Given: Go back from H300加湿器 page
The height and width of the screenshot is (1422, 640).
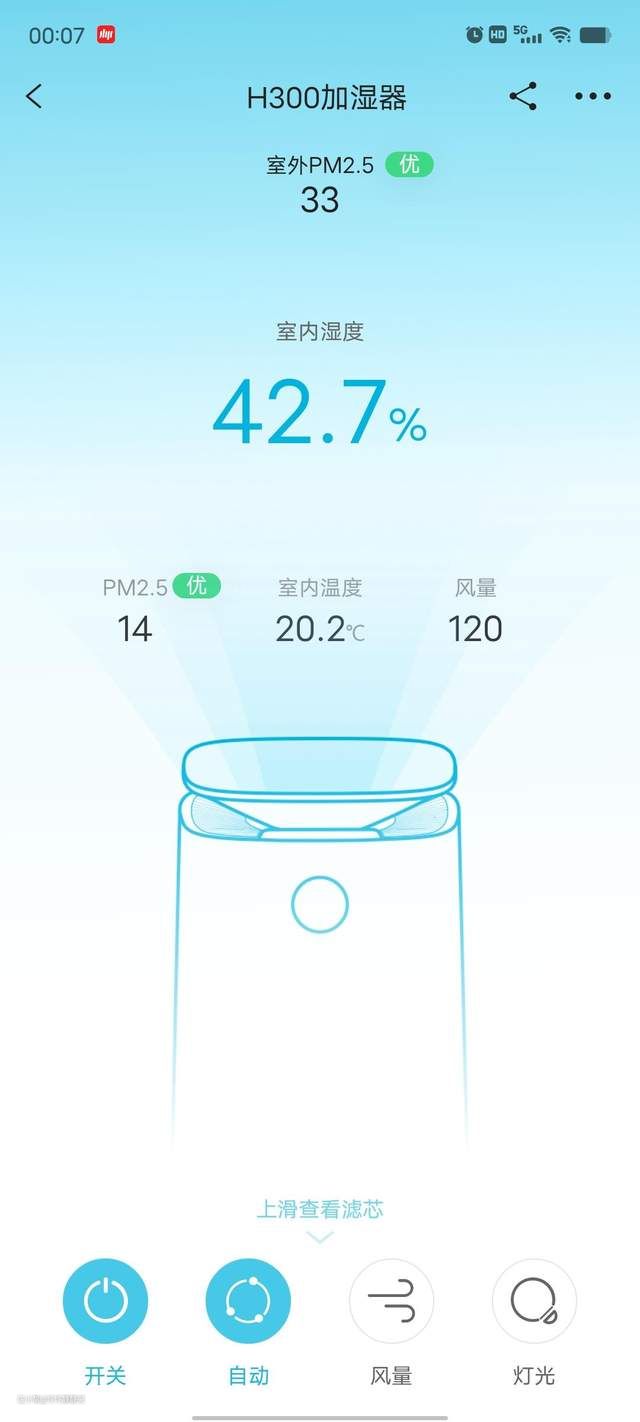Looking at the screenshot, I should tap(35, 97).
